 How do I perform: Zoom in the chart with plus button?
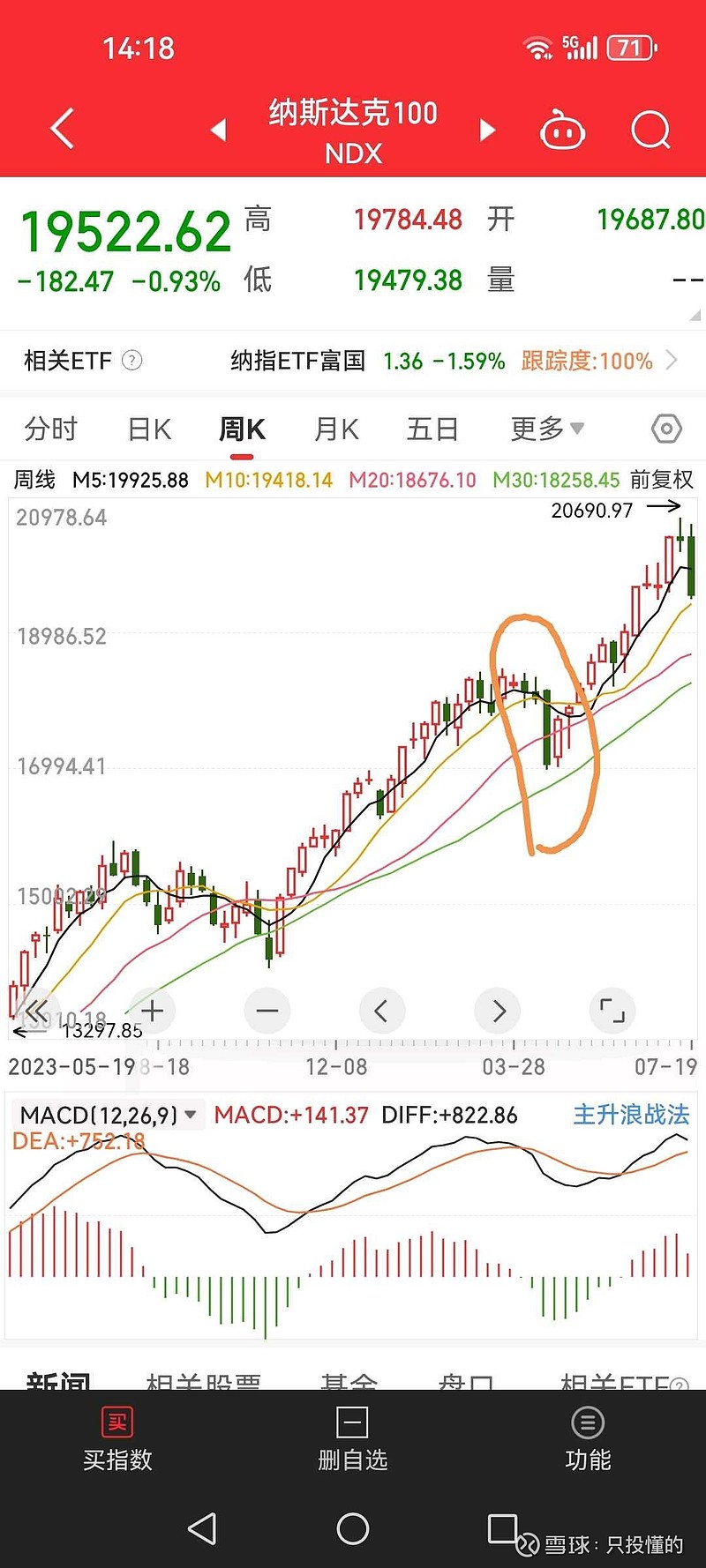coord(153,1011)
